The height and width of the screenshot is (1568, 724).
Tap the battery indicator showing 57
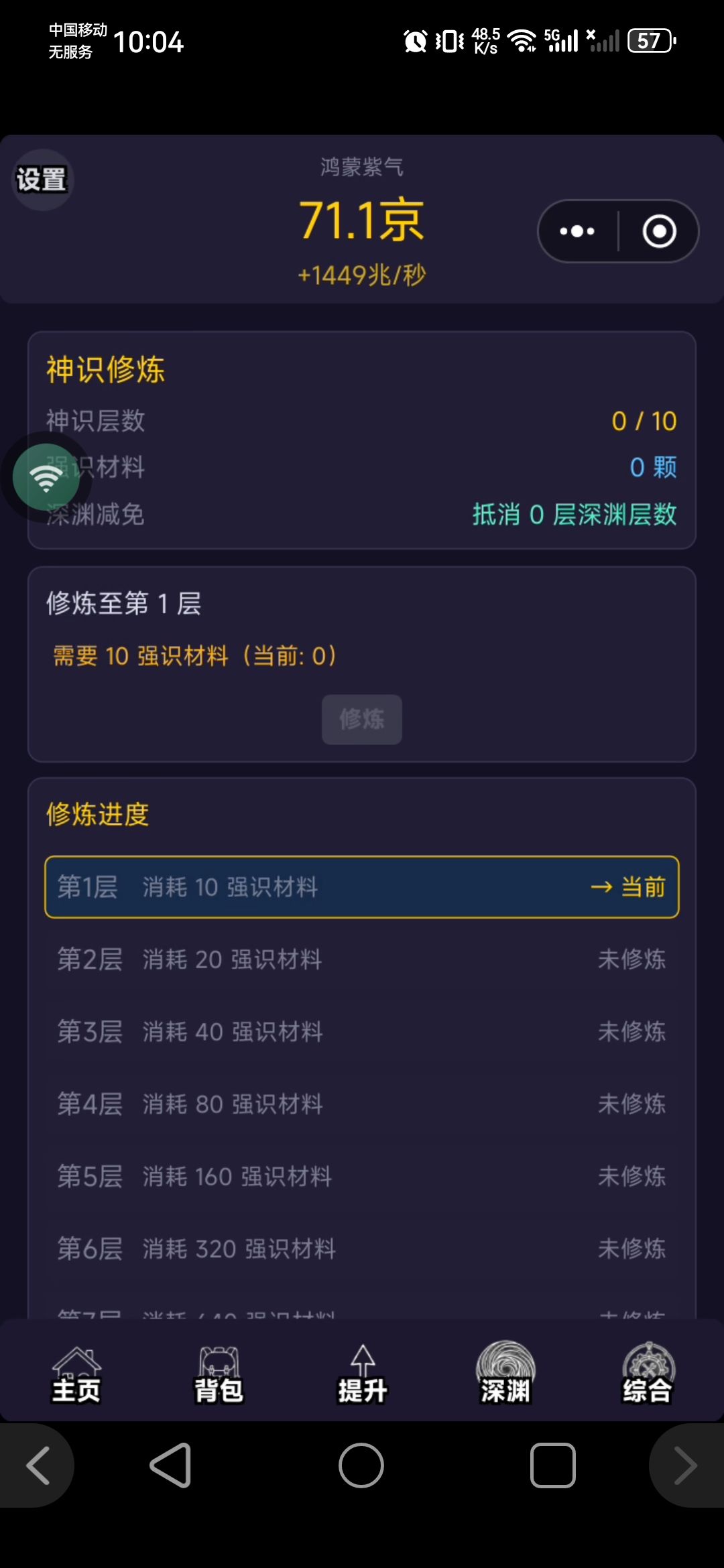coord(648,42)
